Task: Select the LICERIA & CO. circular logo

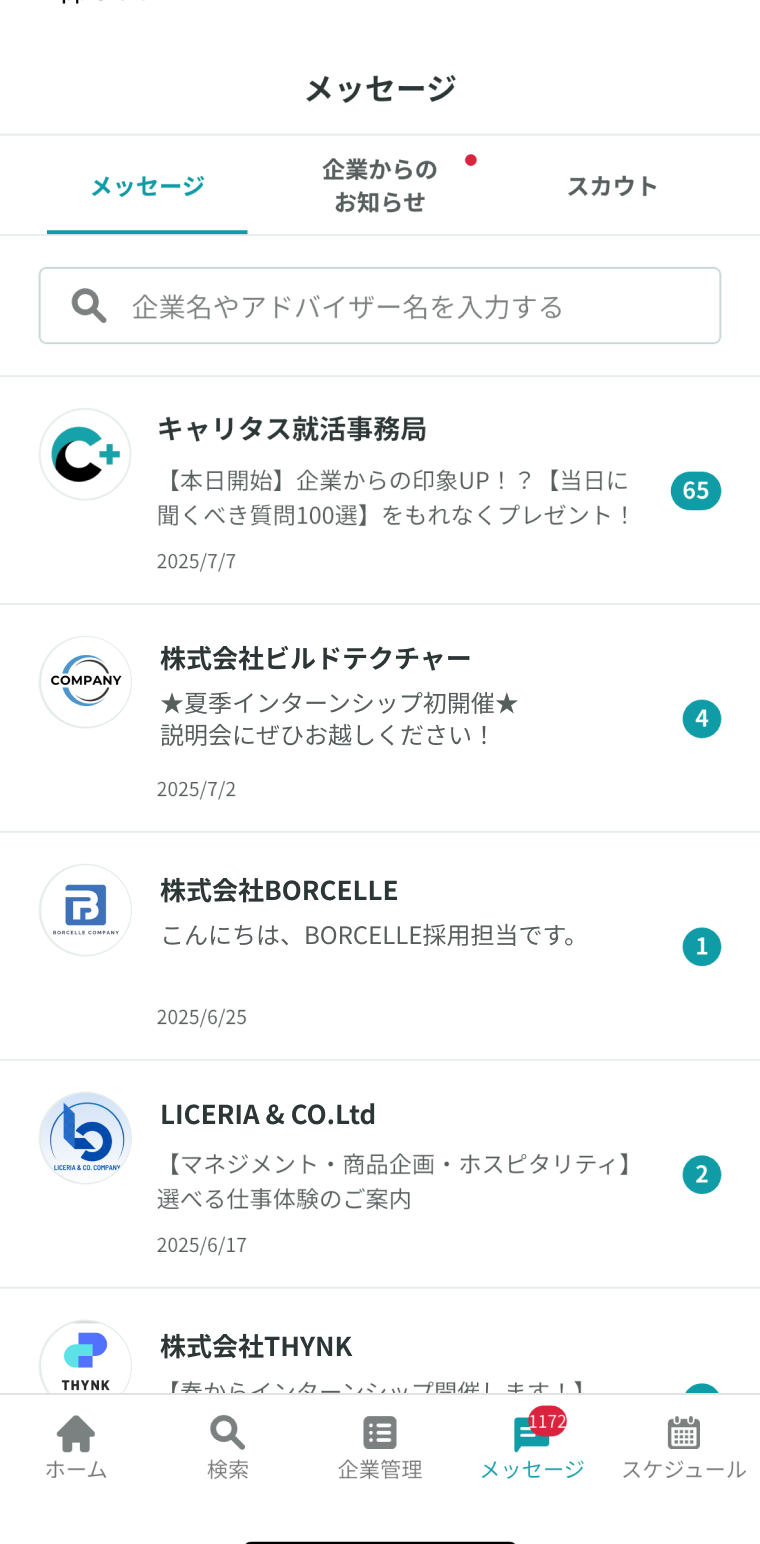Action: [x=85, y=1138]
